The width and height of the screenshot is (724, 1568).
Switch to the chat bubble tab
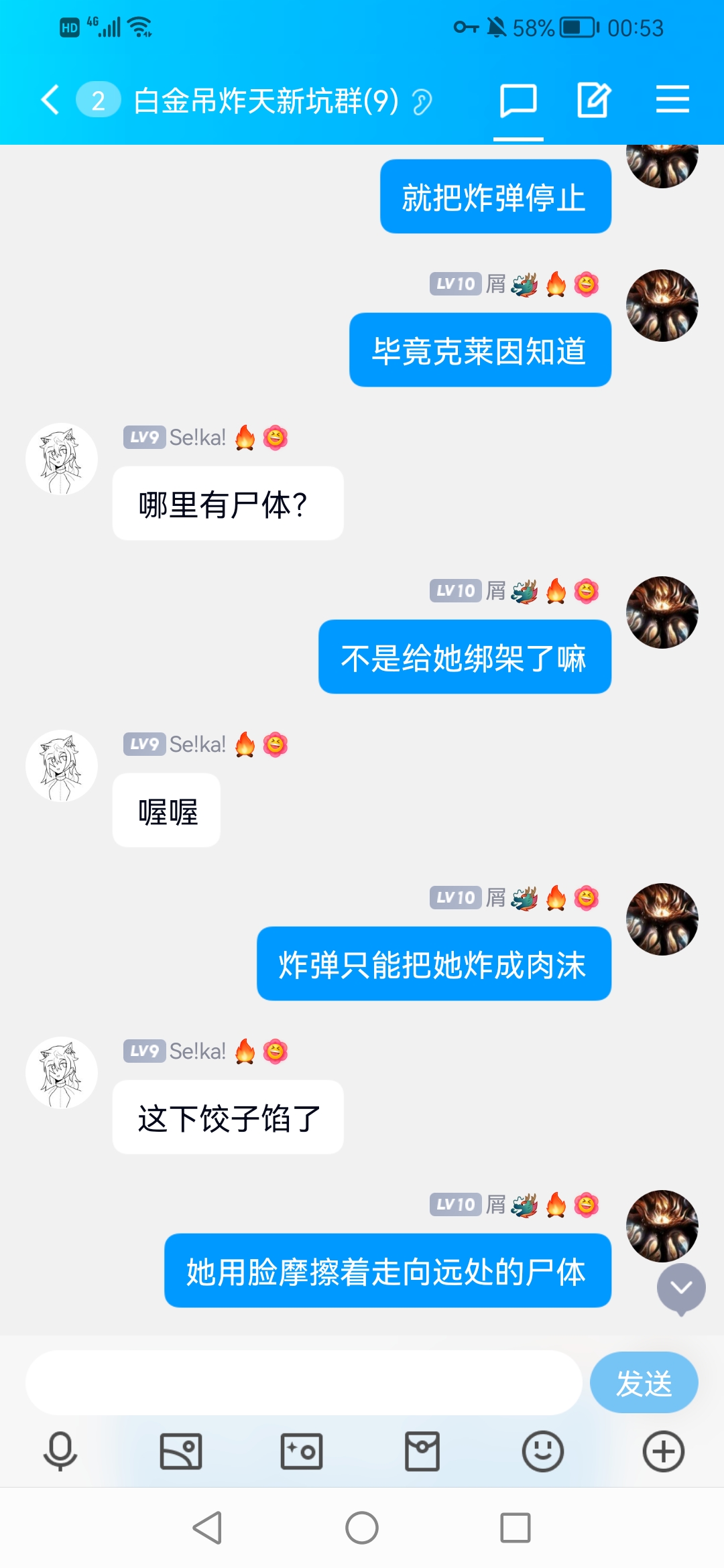point(518,101)
